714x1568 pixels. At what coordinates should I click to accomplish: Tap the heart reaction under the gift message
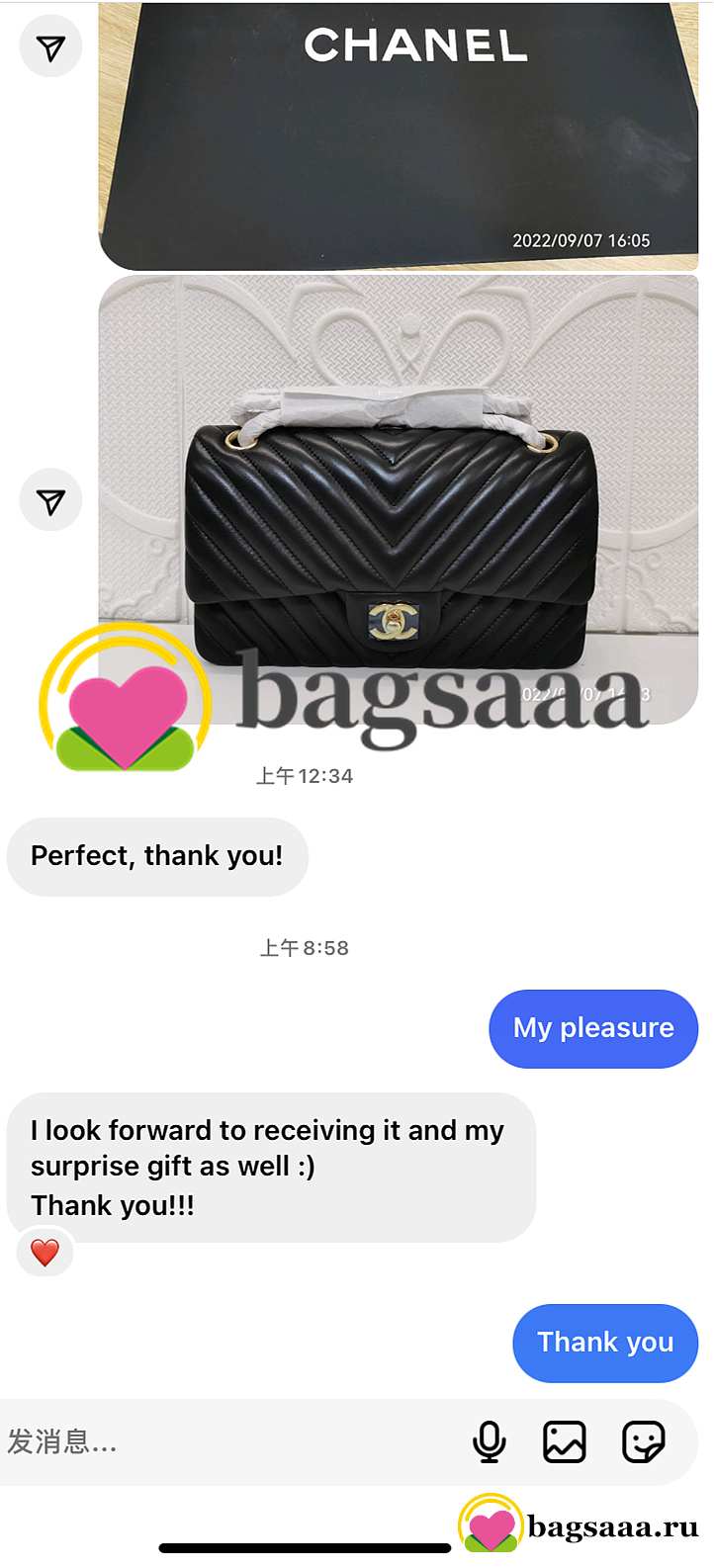45,1253
